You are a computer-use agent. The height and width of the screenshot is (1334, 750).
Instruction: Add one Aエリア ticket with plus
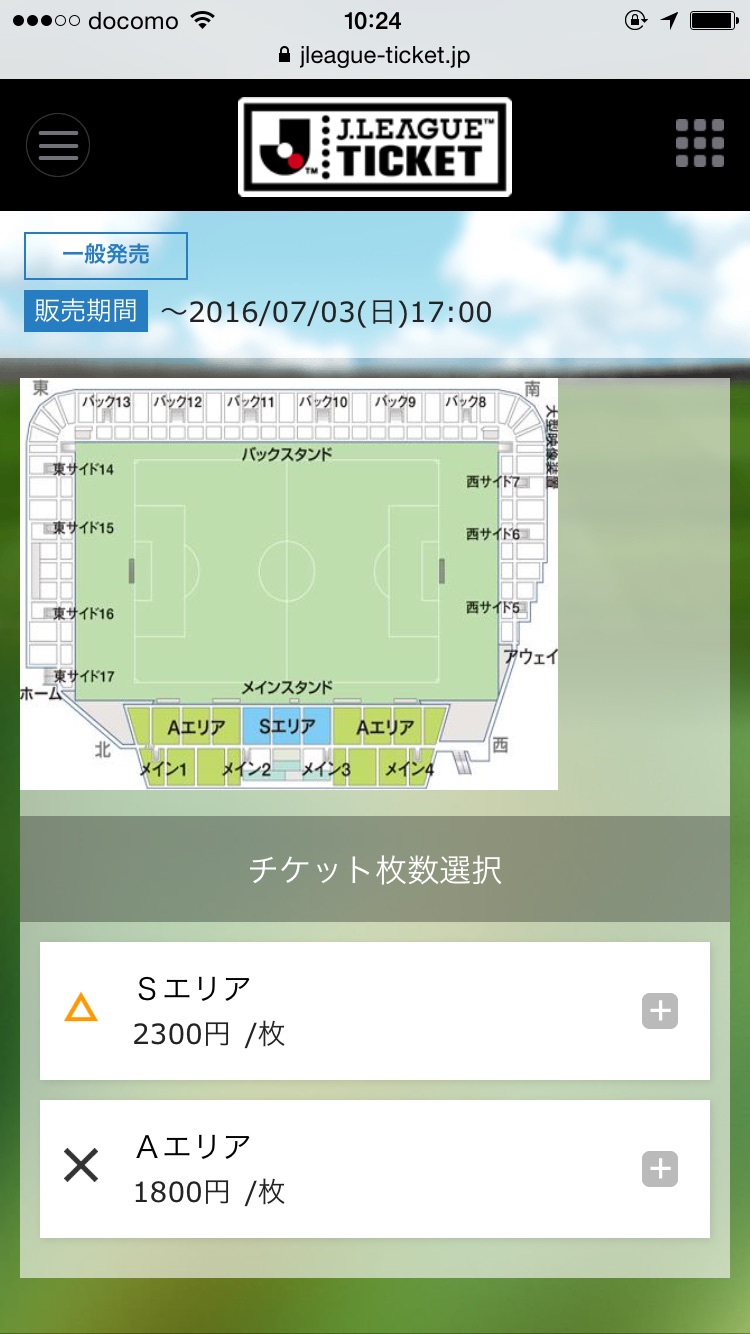[660, 1169]
